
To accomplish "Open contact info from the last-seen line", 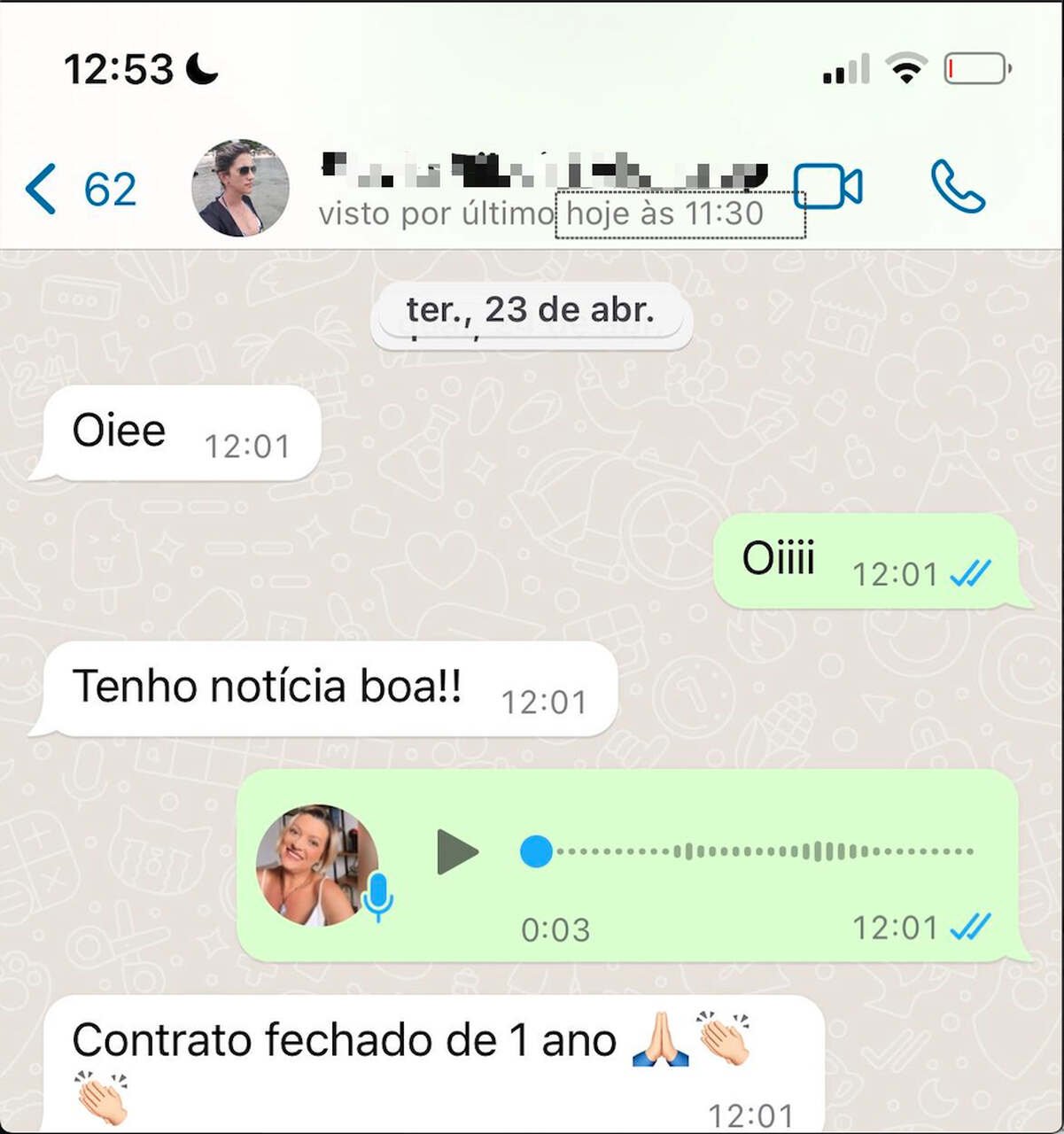I will pyautogui.click(x=540, y=214).
